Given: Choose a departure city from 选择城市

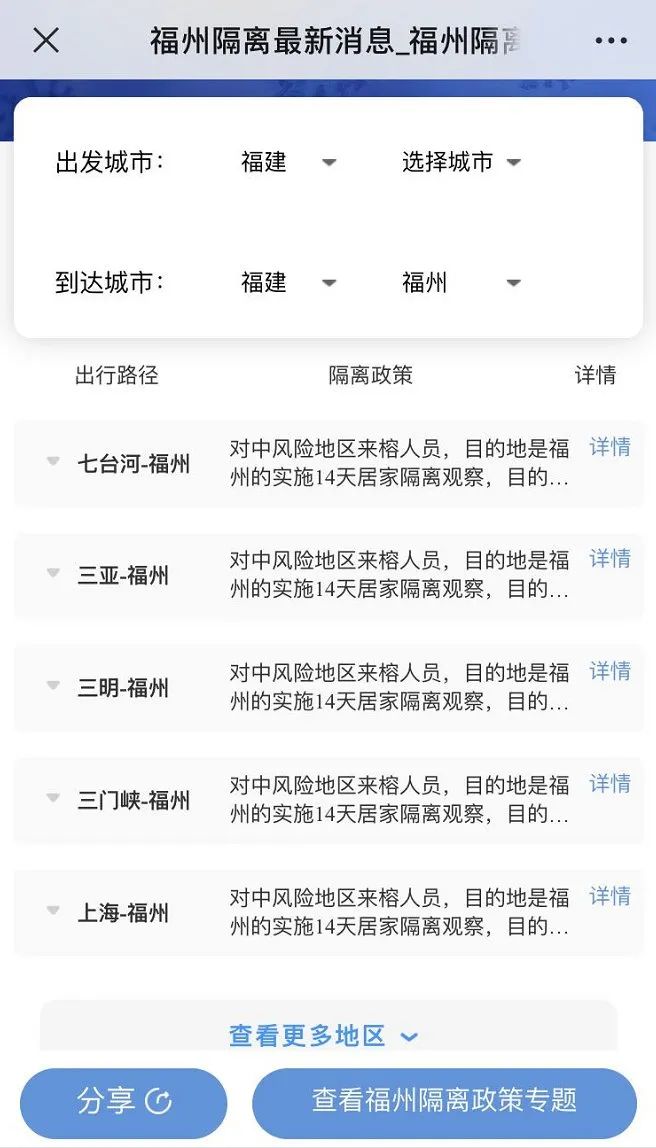Looking at the screenshot, I should point(461,162).
